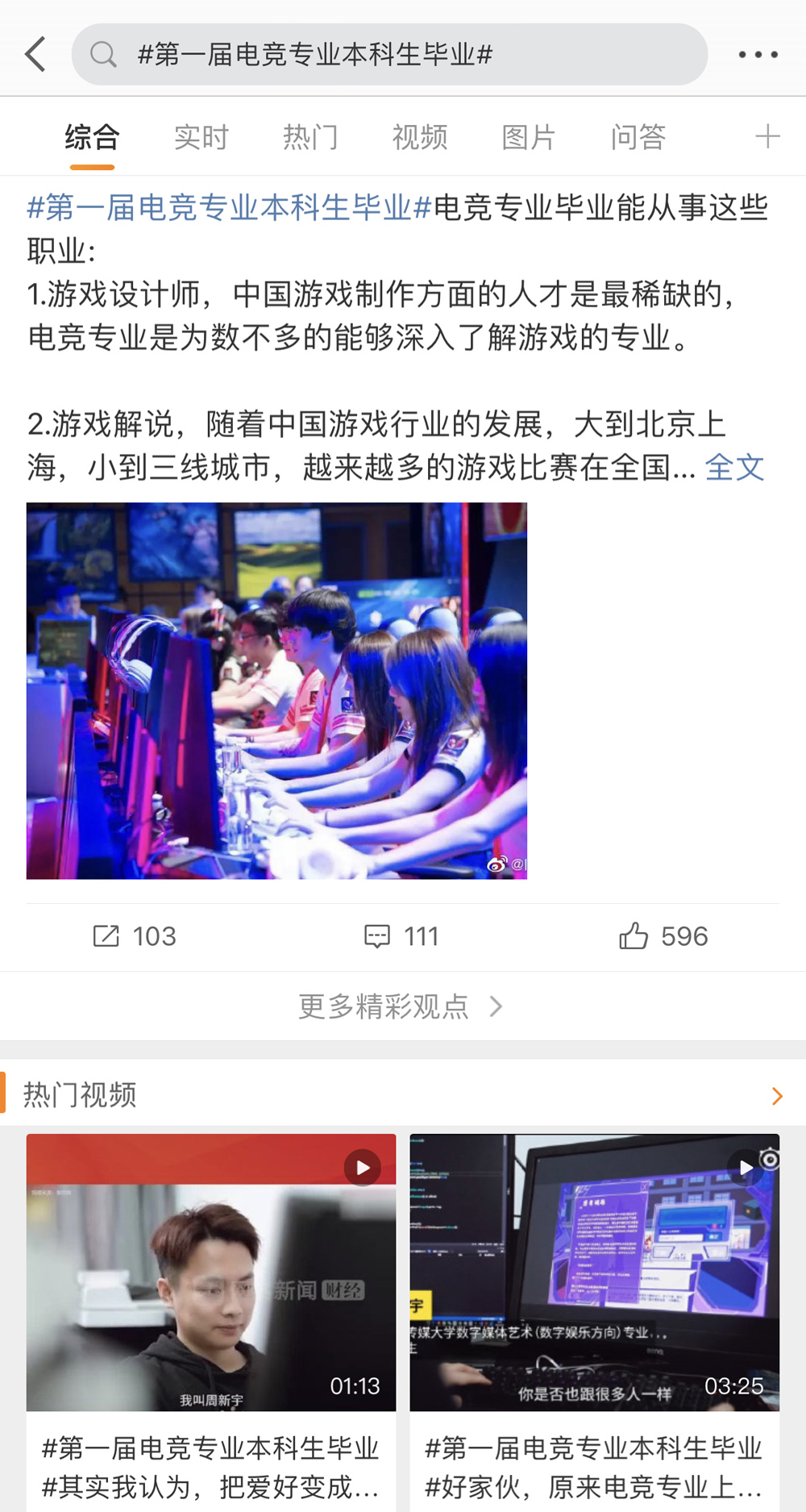Expand the post via 全文
The height and width of the screenshot is (1512, 806).
point(733,467)
